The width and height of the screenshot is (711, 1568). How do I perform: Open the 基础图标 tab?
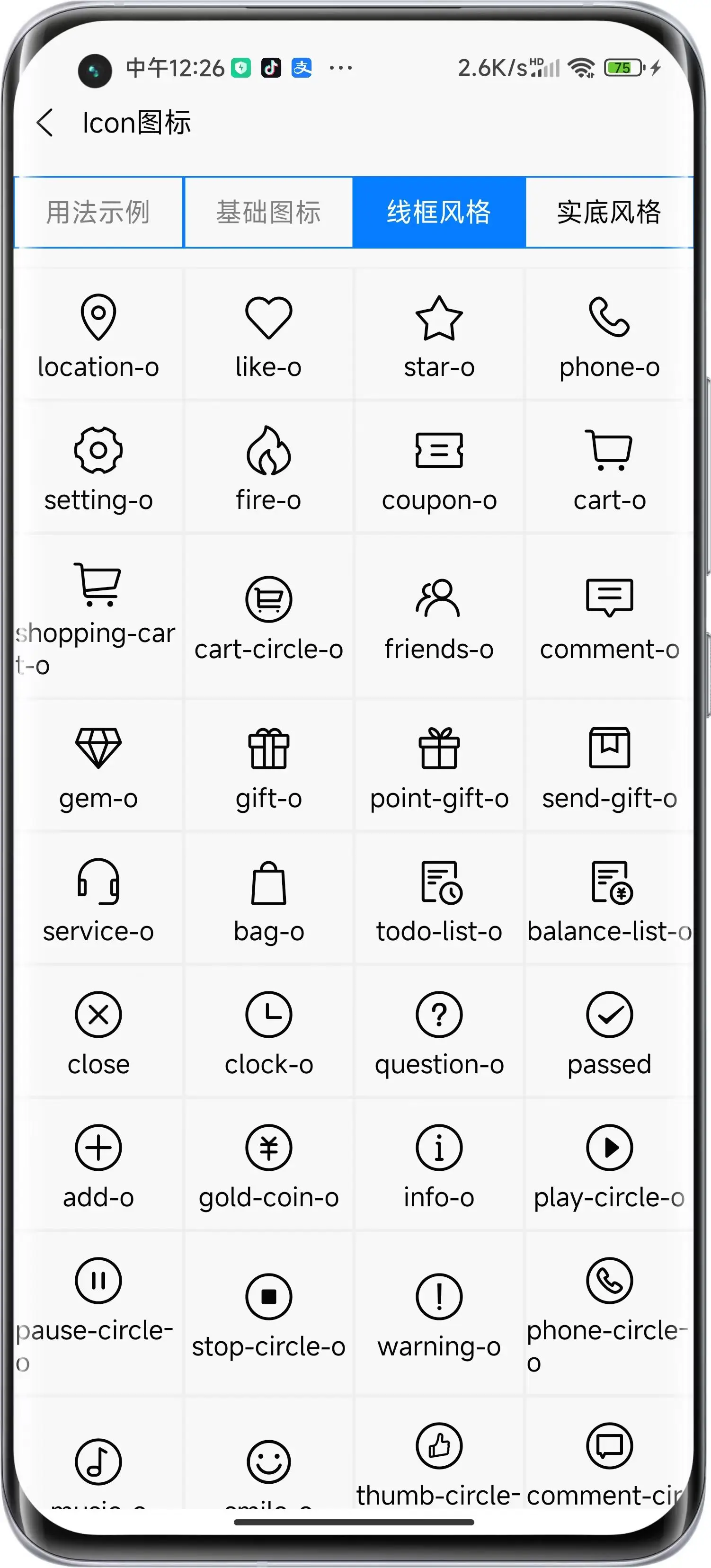[268, 213]
